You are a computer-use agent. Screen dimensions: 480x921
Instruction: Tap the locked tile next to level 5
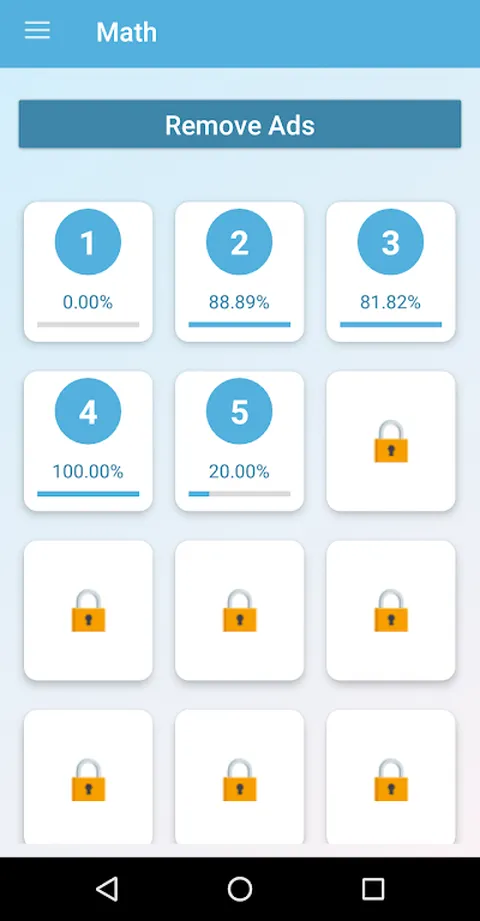[391, 441]
